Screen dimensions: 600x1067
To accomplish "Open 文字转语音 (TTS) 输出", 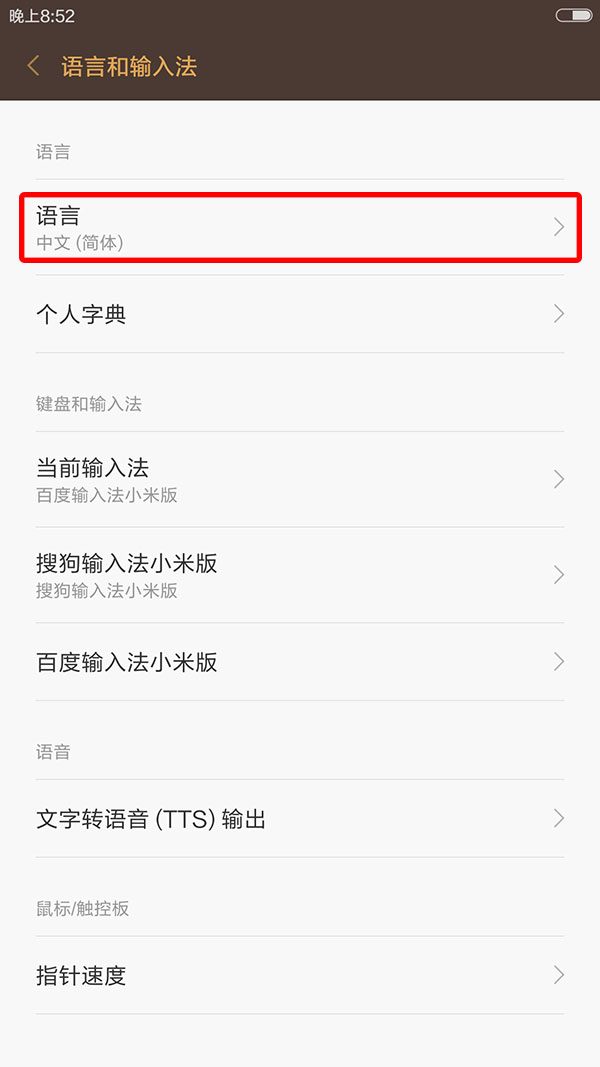I will pyautogui.click(x=300, y=819).
